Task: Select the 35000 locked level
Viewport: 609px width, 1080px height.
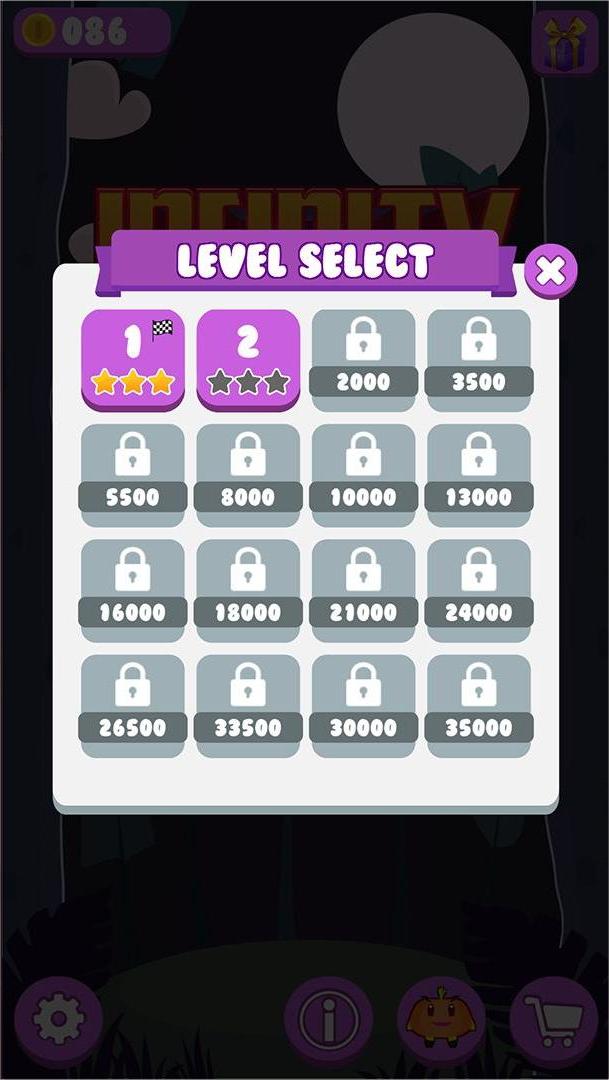Action: (478, 705)
